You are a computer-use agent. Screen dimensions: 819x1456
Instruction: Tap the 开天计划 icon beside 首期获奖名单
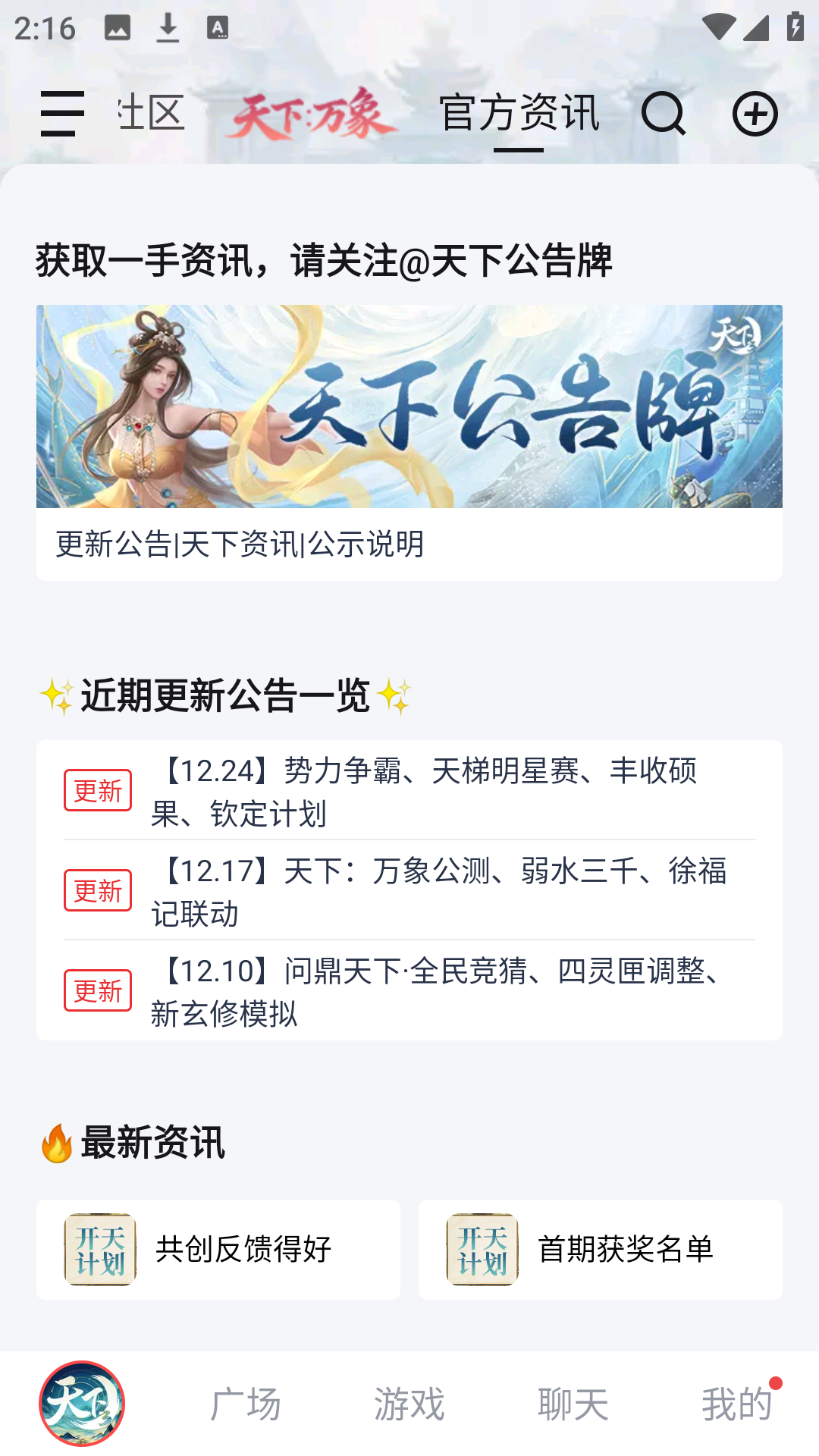click(483, 1249)
